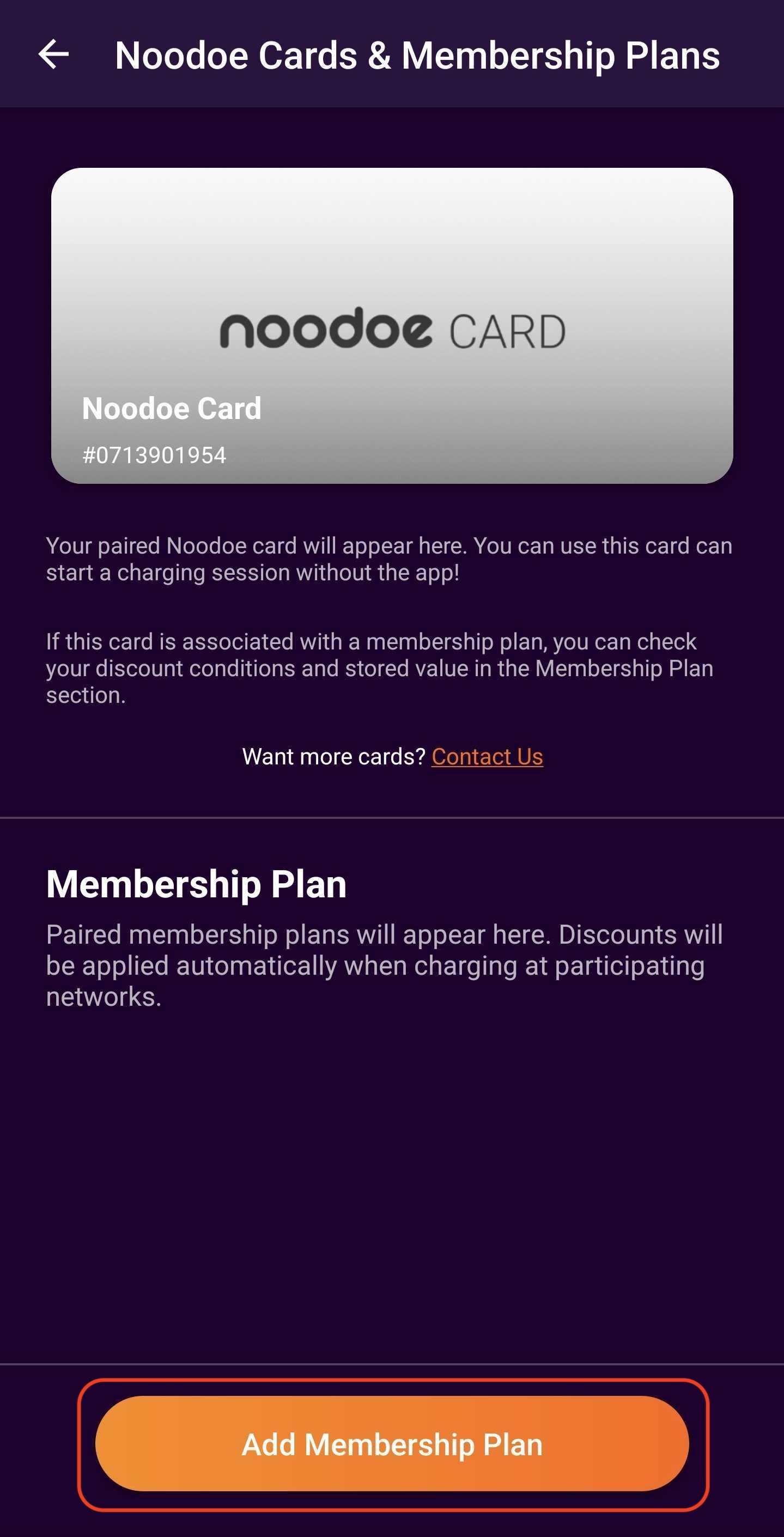Image resolution: width=784 pixels, height=1537 pixels.
Task: Follow the Contact Us link
Action: 487,757
